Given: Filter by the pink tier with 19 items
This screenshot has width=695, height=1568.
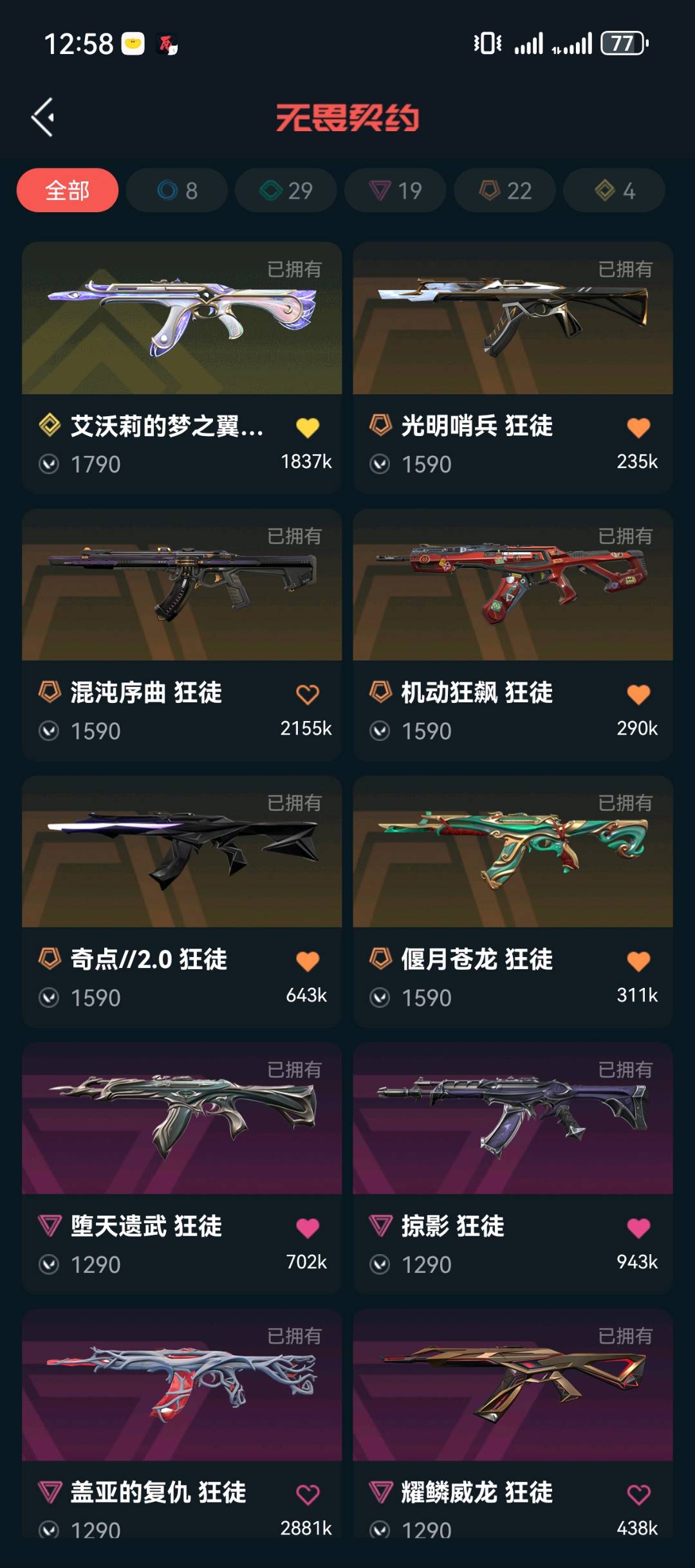Looking at the screenshot, I should click(x=395, y=190).
